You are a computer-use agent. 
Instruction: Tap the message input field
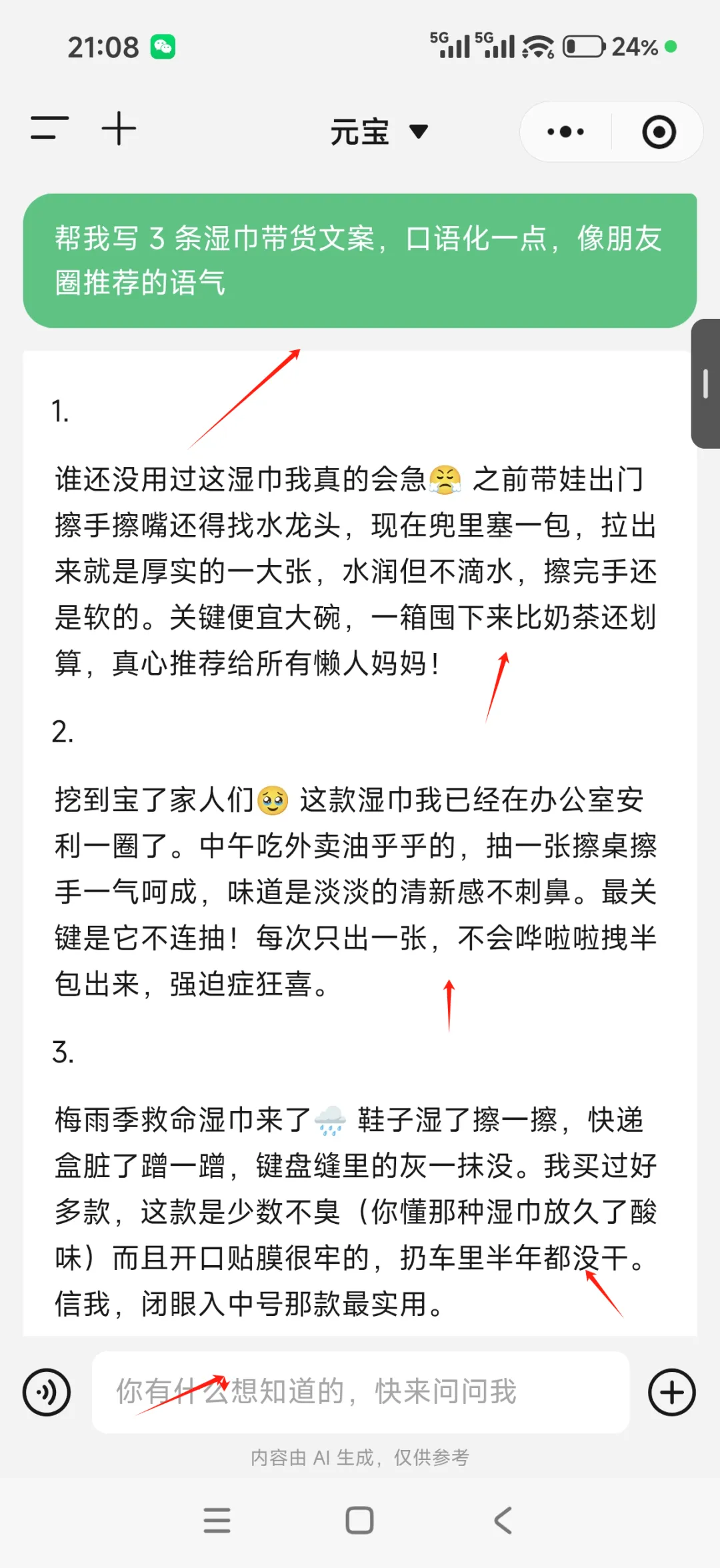pyautogui.click(x=361, y=1392)
